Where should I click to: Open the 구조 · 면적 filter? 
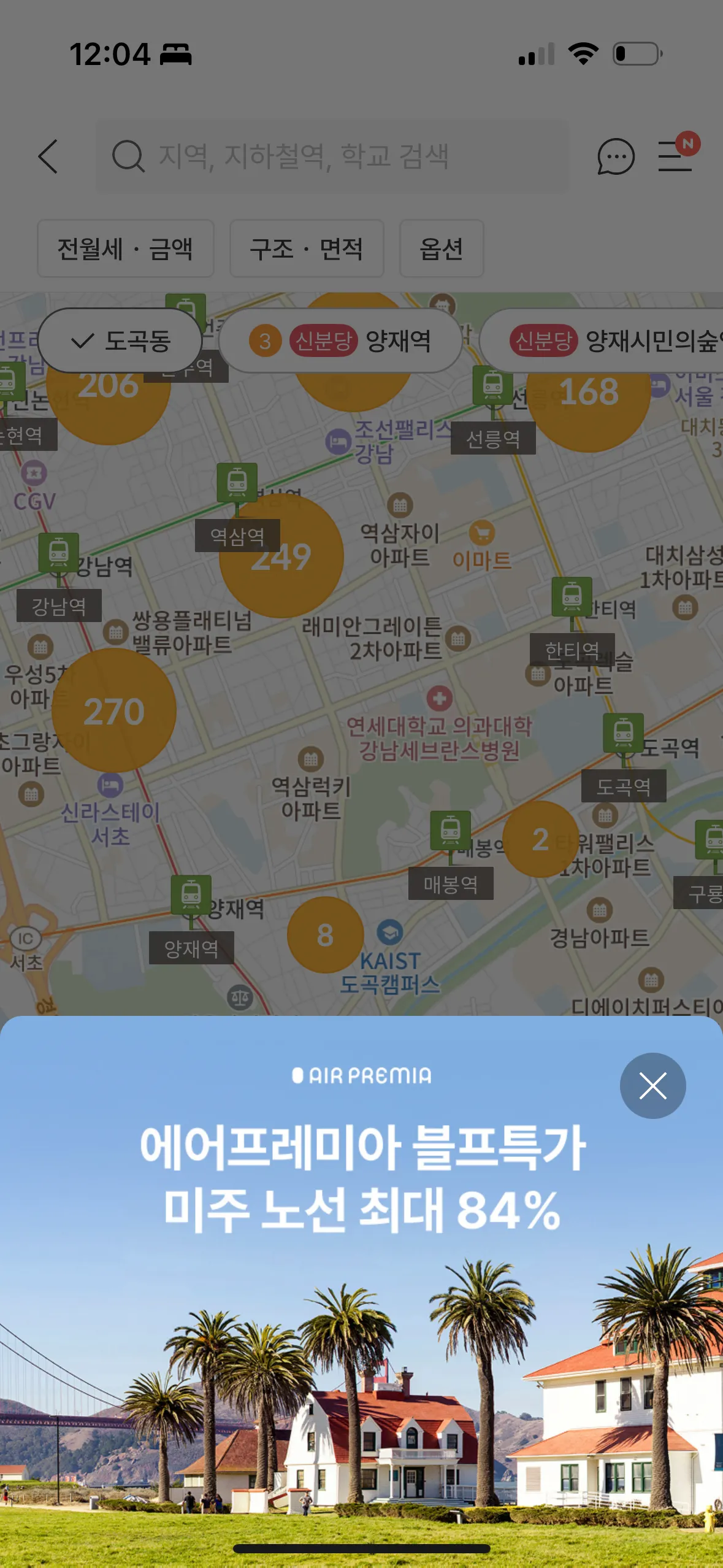point(307,249)
